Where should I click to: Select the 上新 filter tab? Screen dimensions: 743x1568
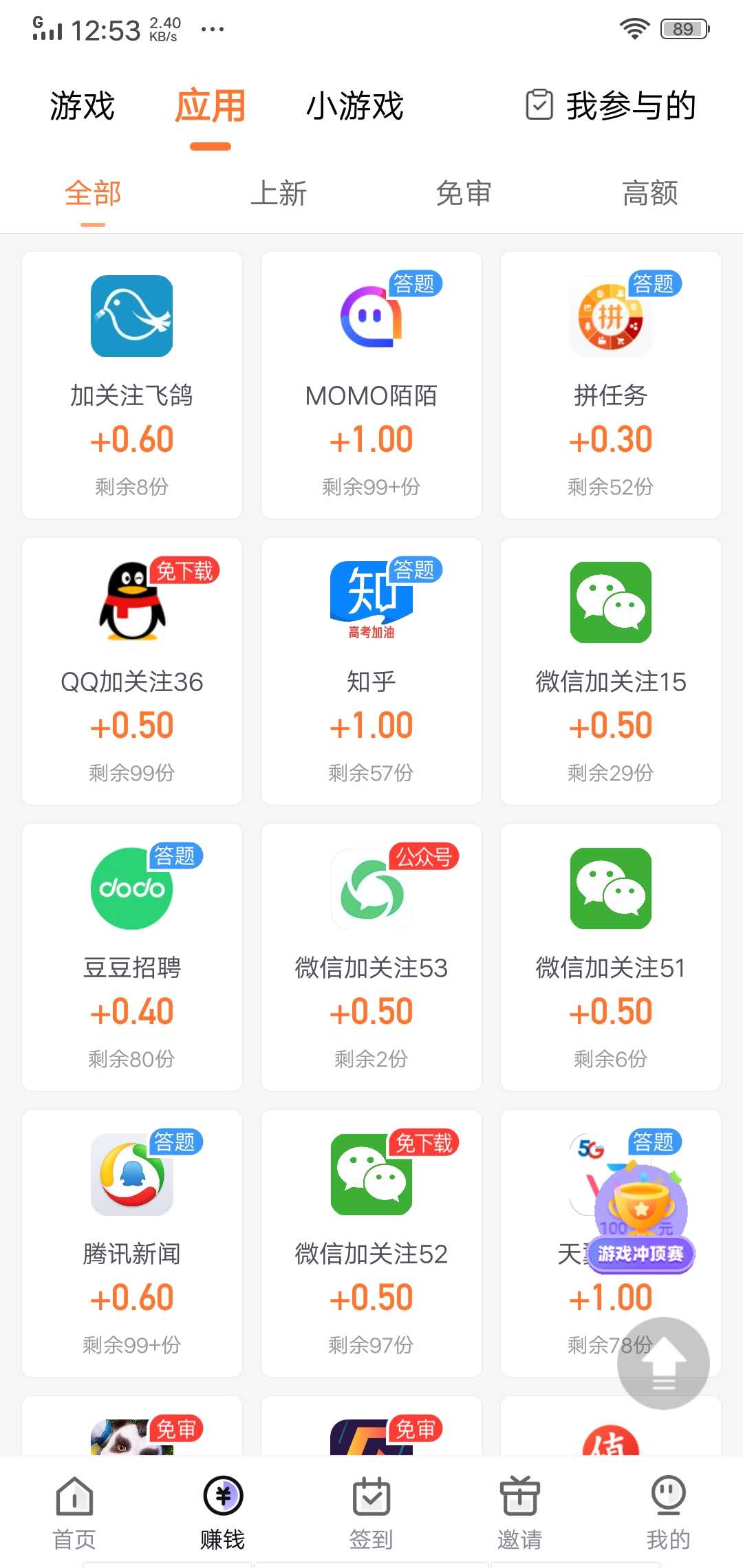coord(278,193)
